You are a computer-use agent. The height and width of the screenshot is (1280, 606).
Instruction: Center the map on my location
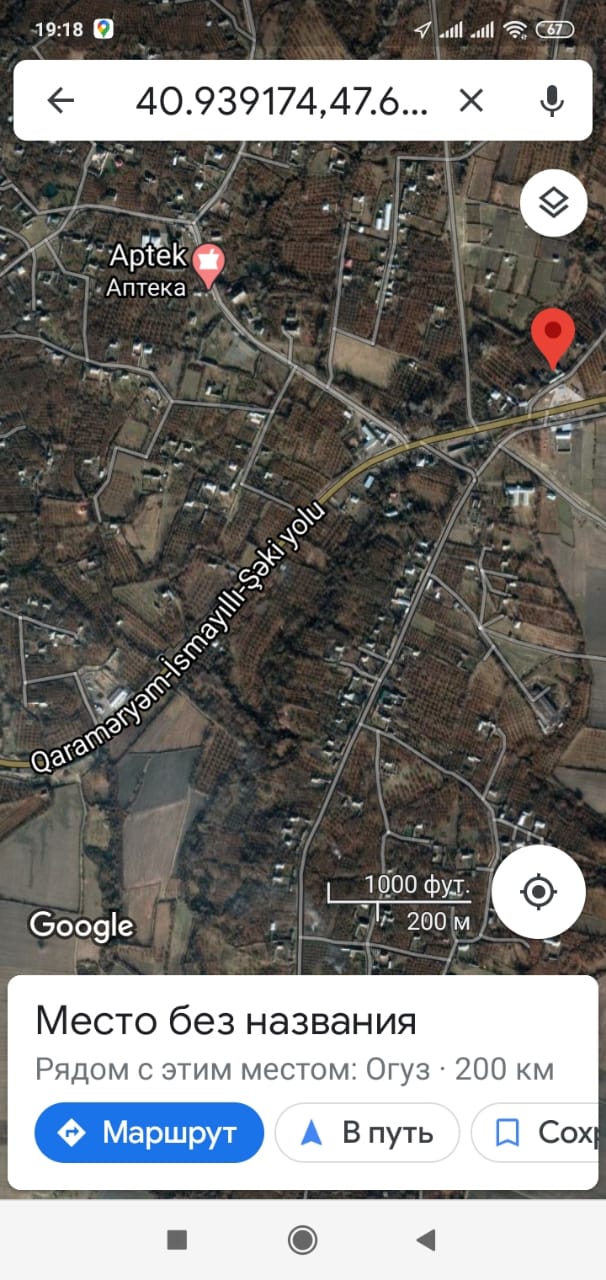click(x=539, y=891)
